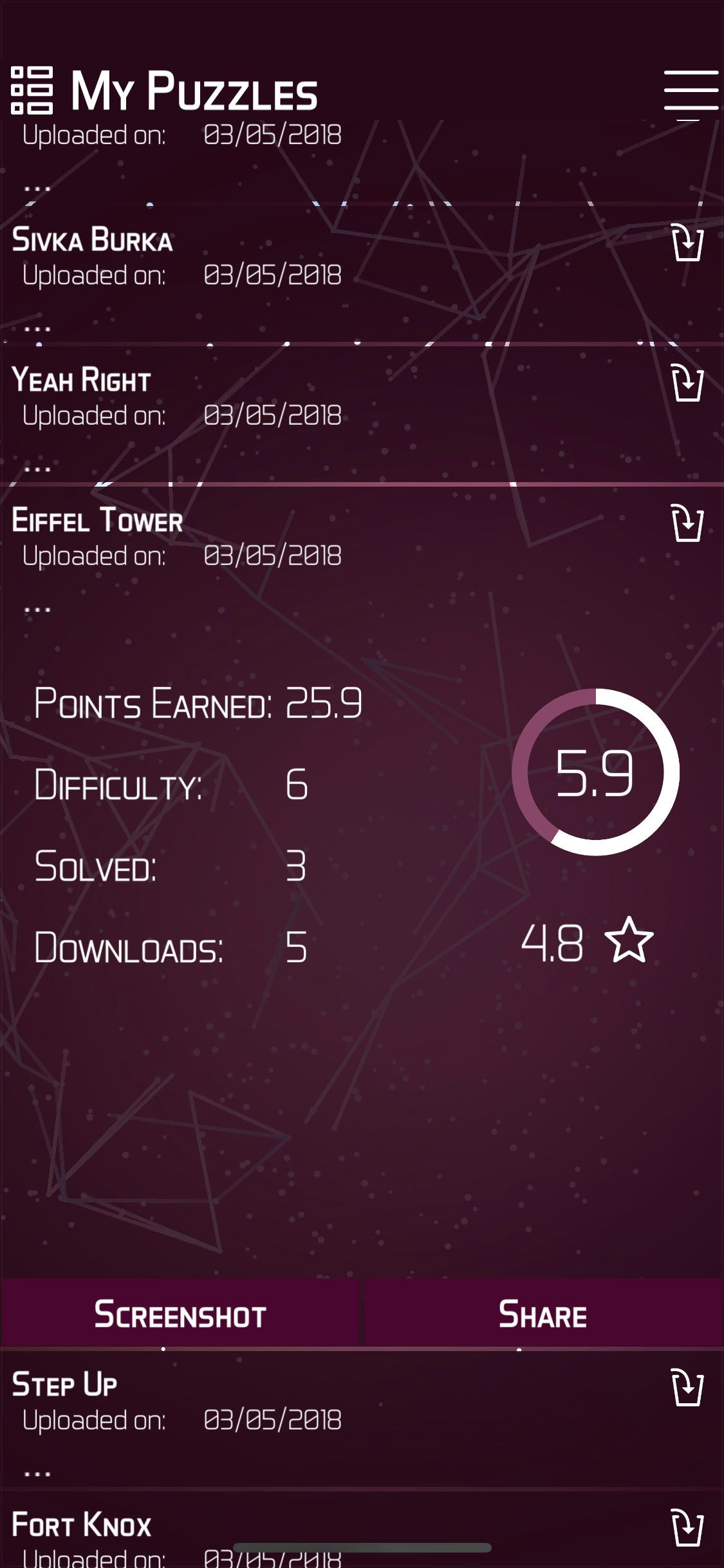
Task: Tap the download icon for Step Up
Action: coord(687,1387)
